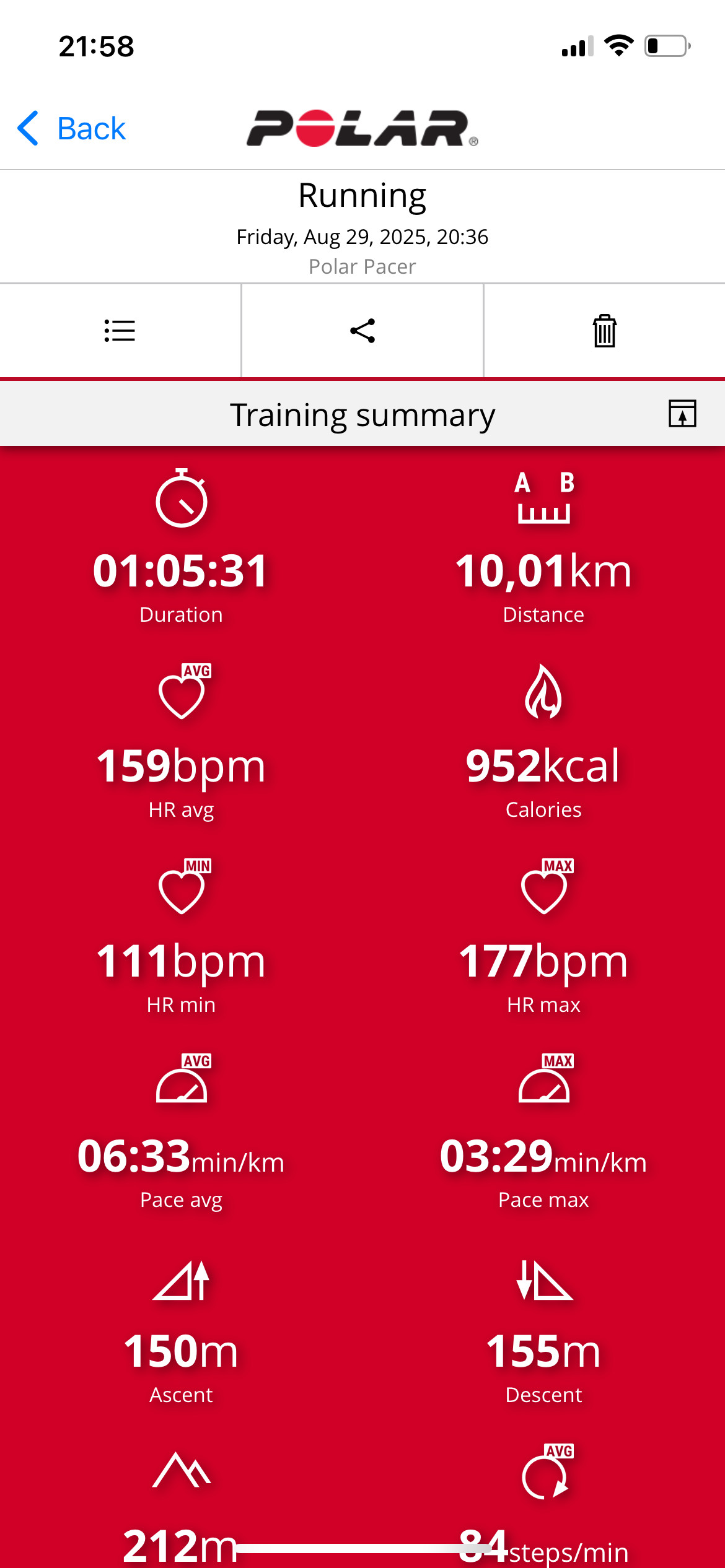Share this running session
The image size is (725, 1568).
click(x=362, y=331)
